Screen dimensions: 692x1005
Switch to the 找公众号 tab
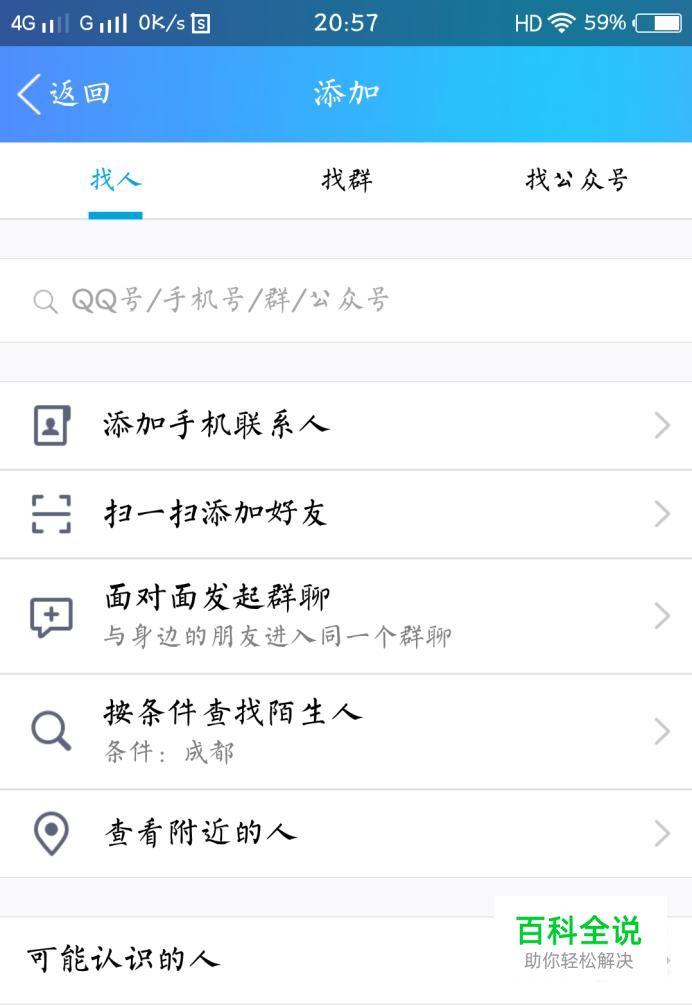[x=576, y=180]
